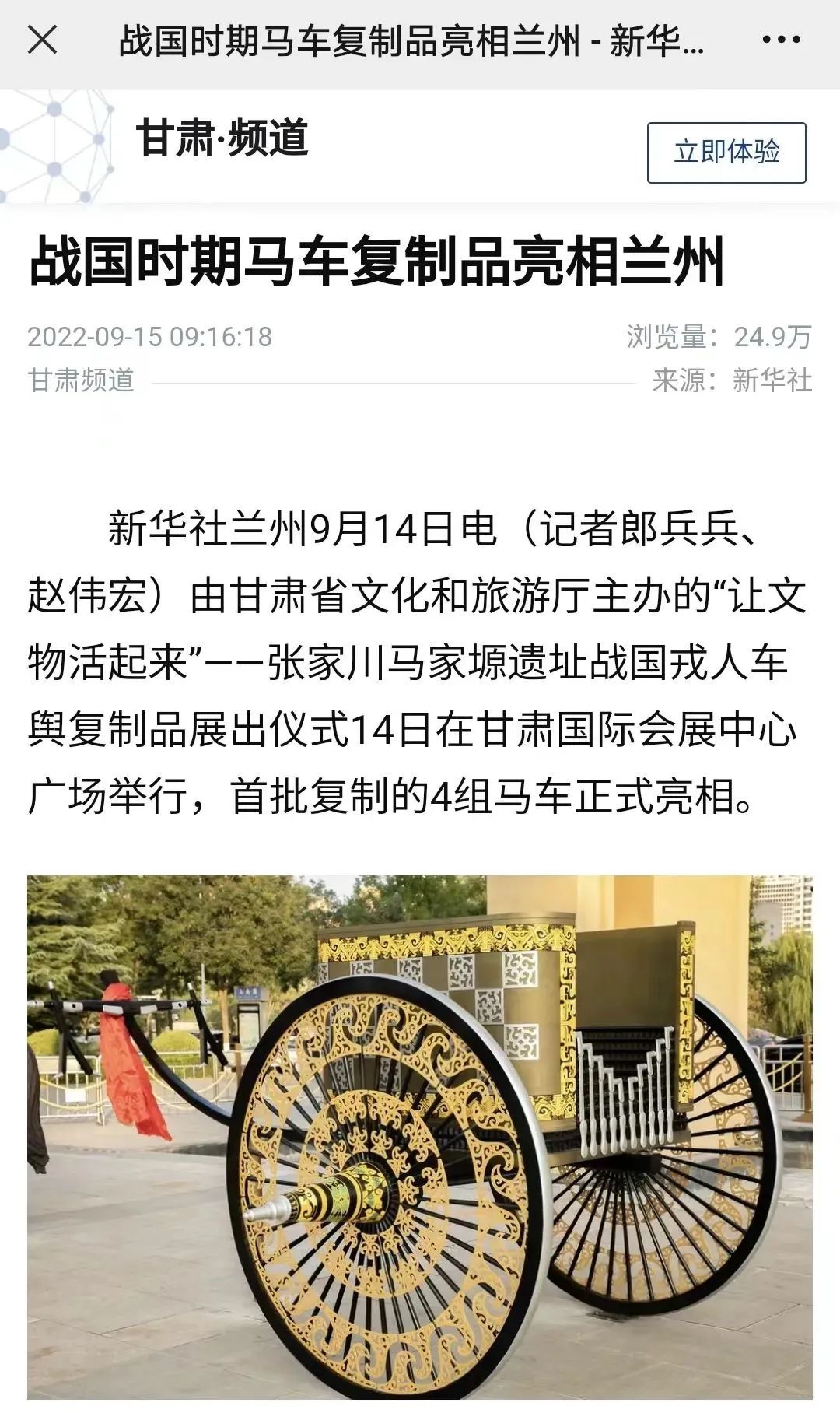840x1413 pixels.
Task: Open the three-dot overflow menu
Action: pyautogui.click(x=781, y=39)
